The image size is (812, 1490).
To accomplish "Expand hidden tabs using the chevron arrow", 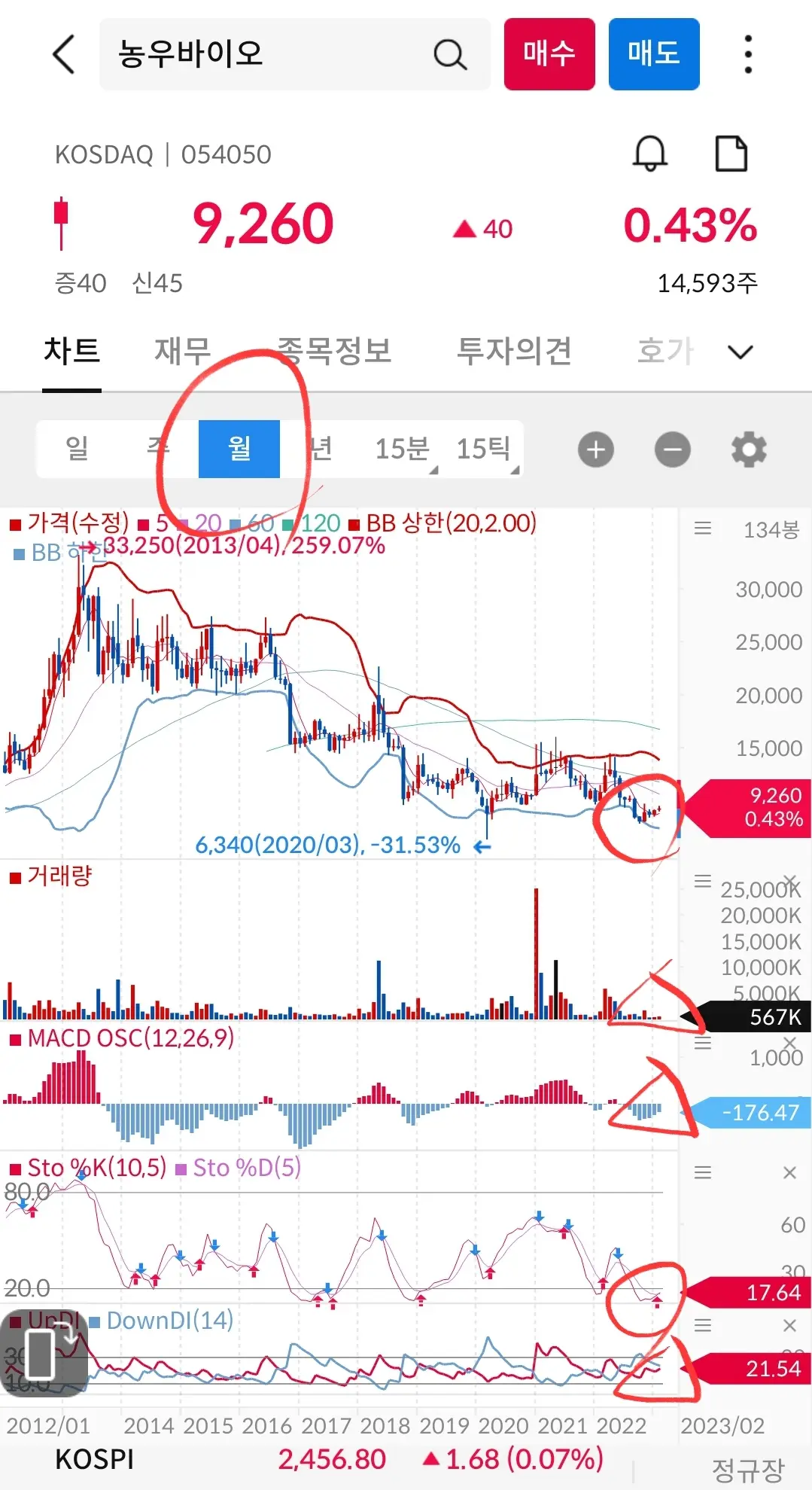I will 739,352.
